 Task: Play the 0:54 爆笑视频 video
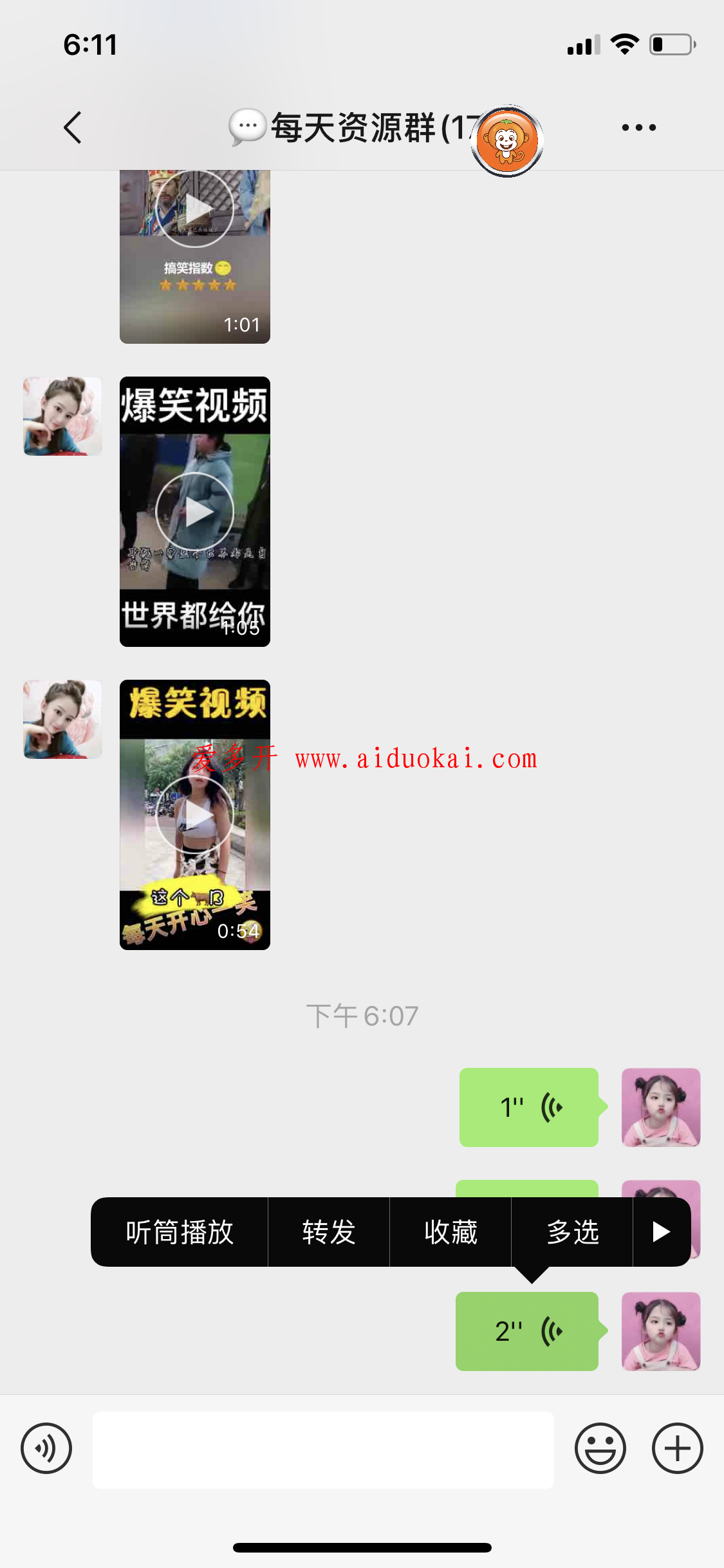pos(194,815)
